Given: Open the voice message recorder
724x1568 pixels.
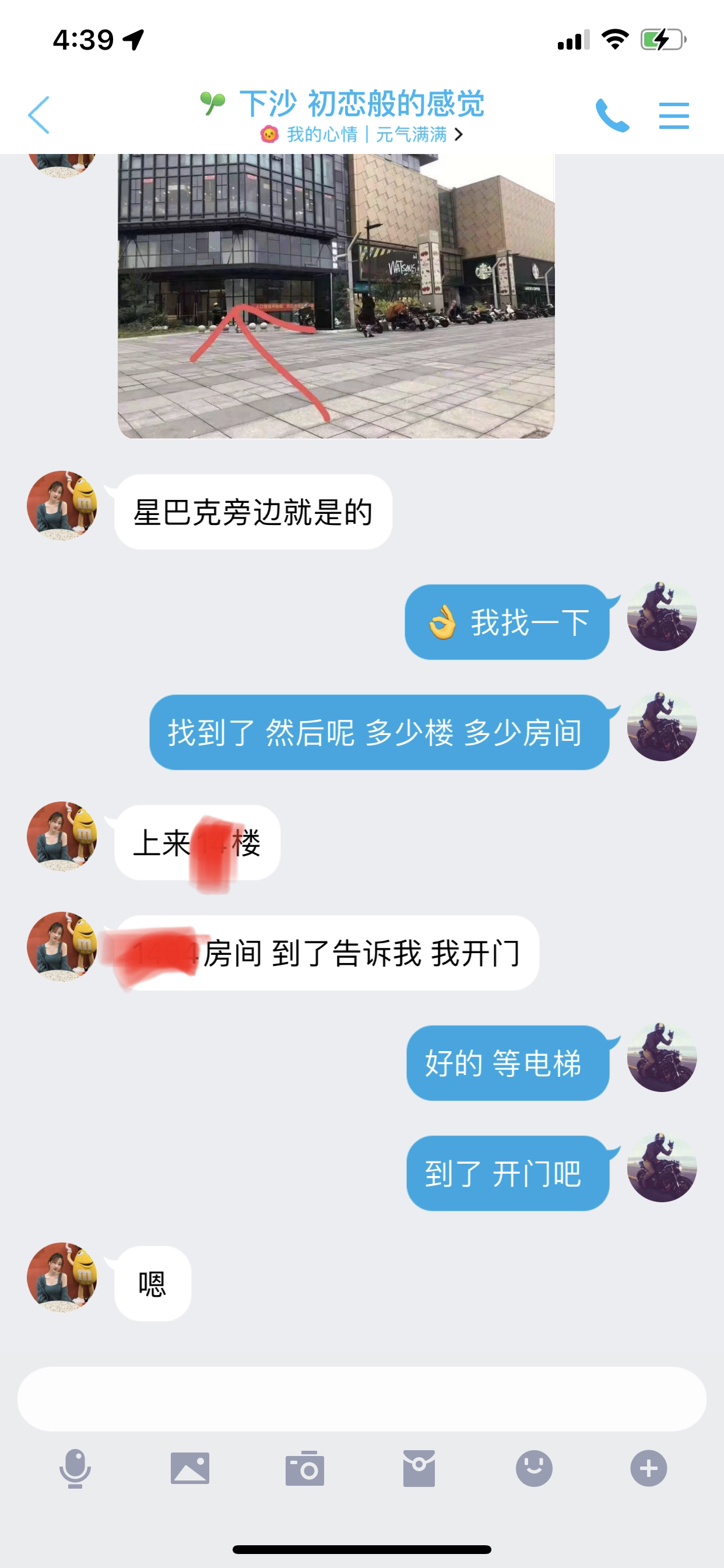Looking at the screenshot, I should [75, 1468].
